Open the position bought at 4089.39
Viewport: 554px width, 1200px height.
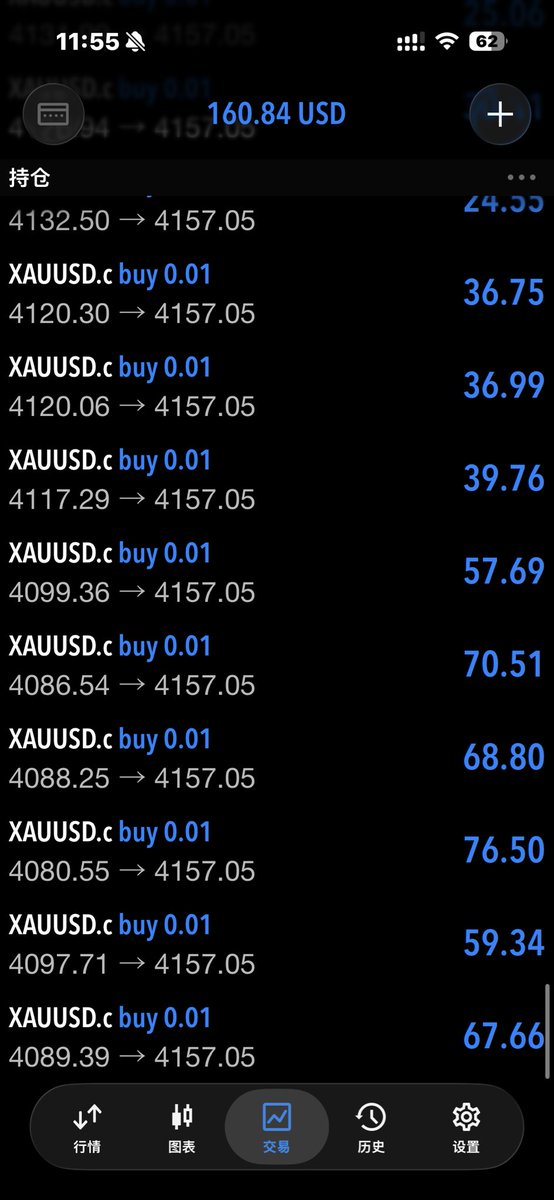pyautogui.click(x=277, y=1037)
